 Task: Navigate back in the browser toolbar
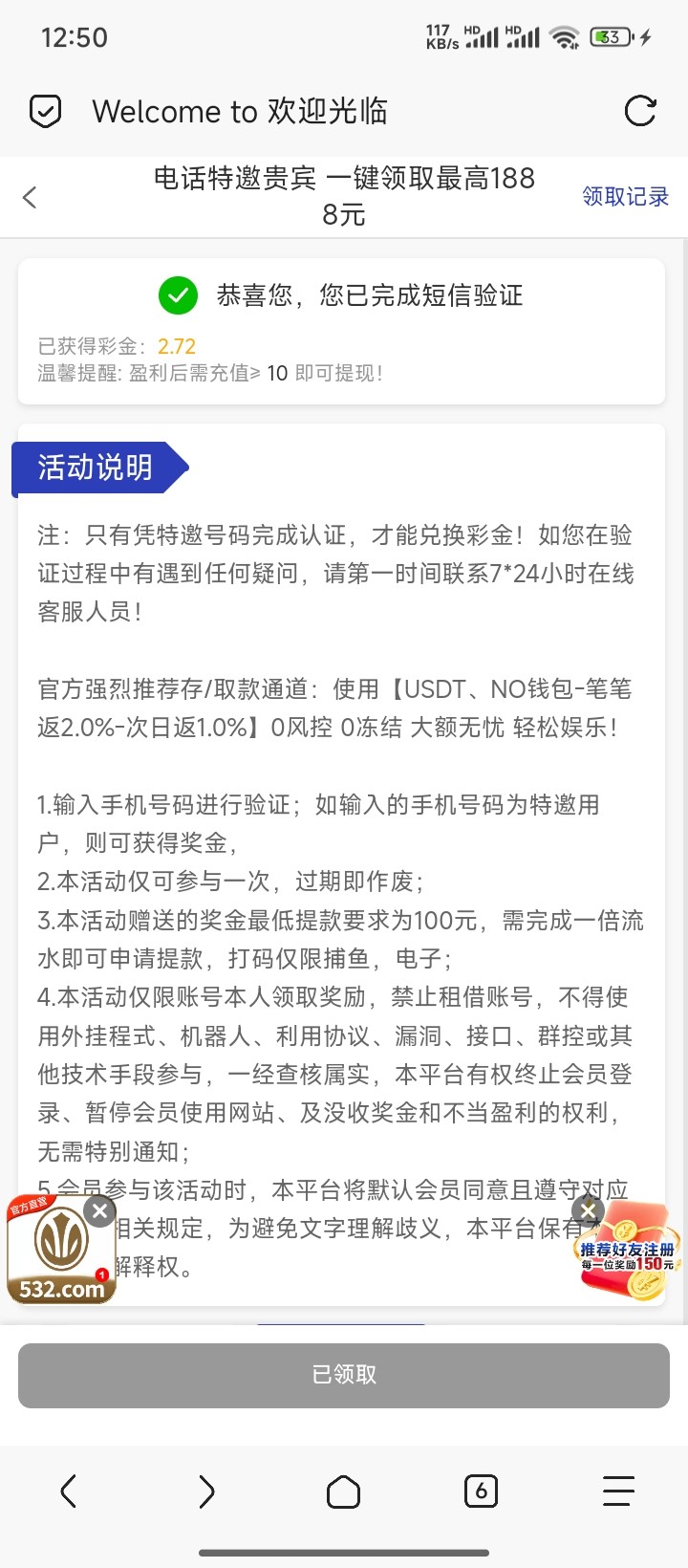click(x=68, y=1491)
